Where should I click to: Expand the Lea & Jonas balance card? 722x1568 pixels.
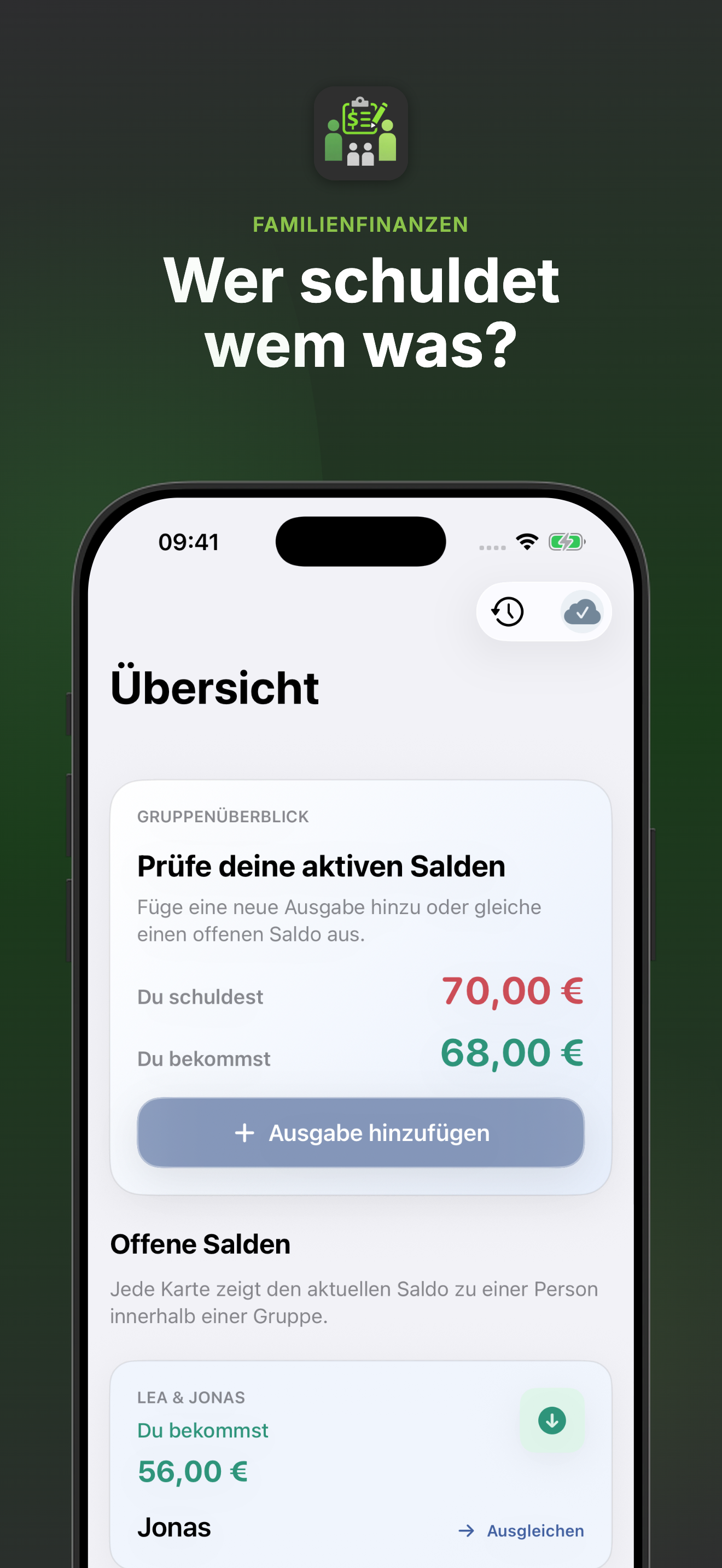click(x=361, y=1461)
